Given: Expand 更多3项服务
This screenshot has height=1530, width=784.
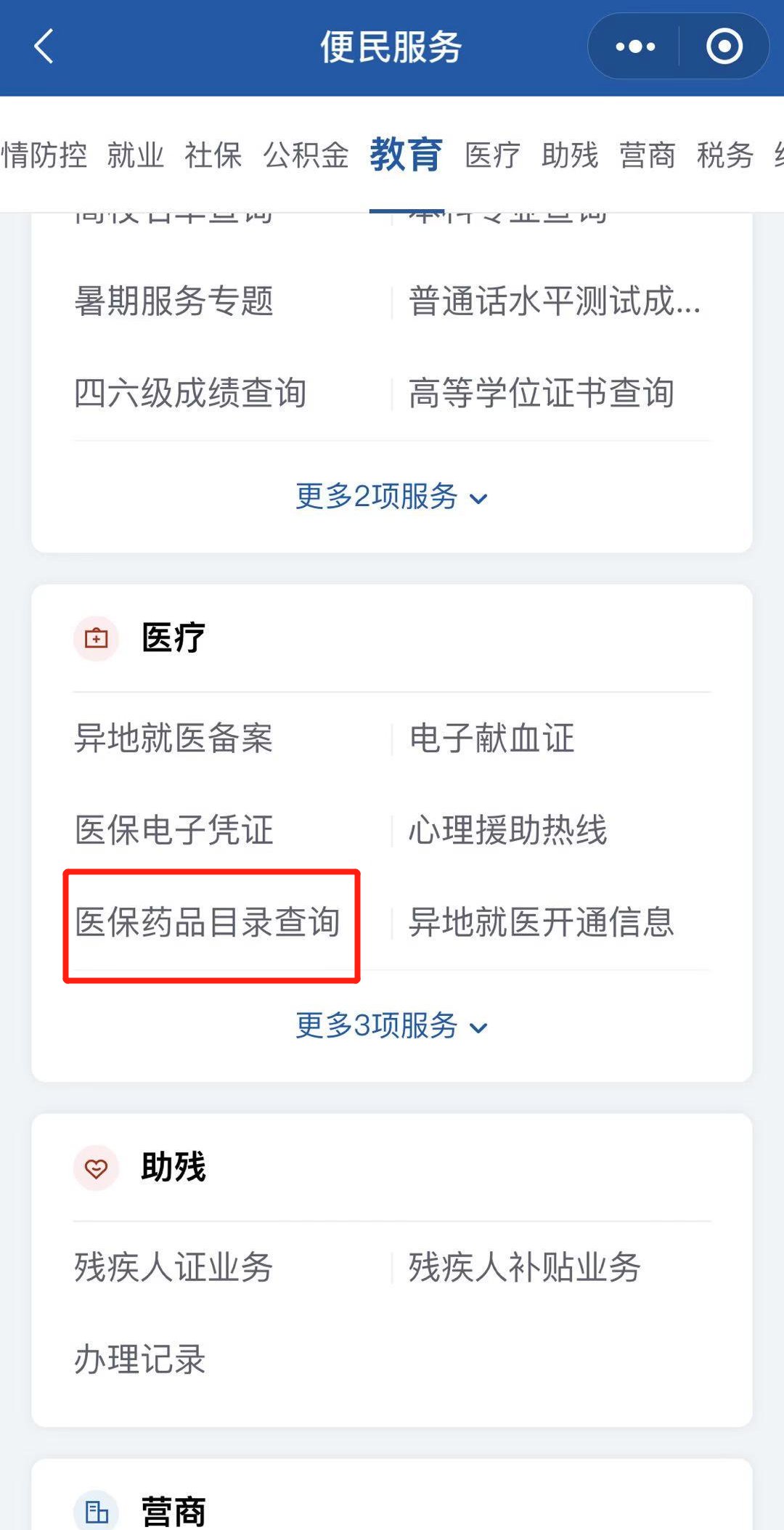Looking at the screenshot, I should [x=391, y=1026].
